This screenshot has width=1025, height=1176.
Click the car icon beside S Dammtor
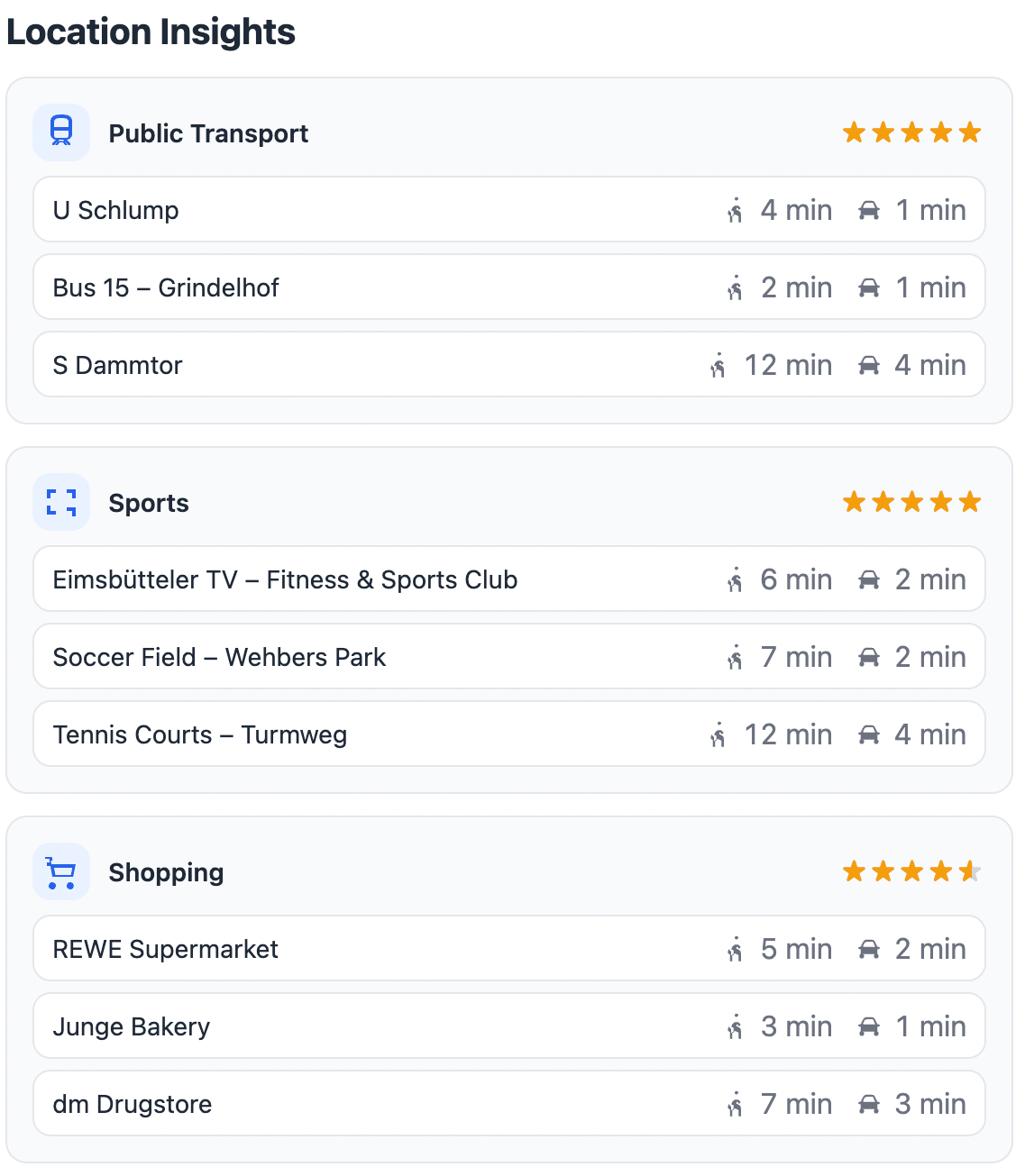point(870,364)
